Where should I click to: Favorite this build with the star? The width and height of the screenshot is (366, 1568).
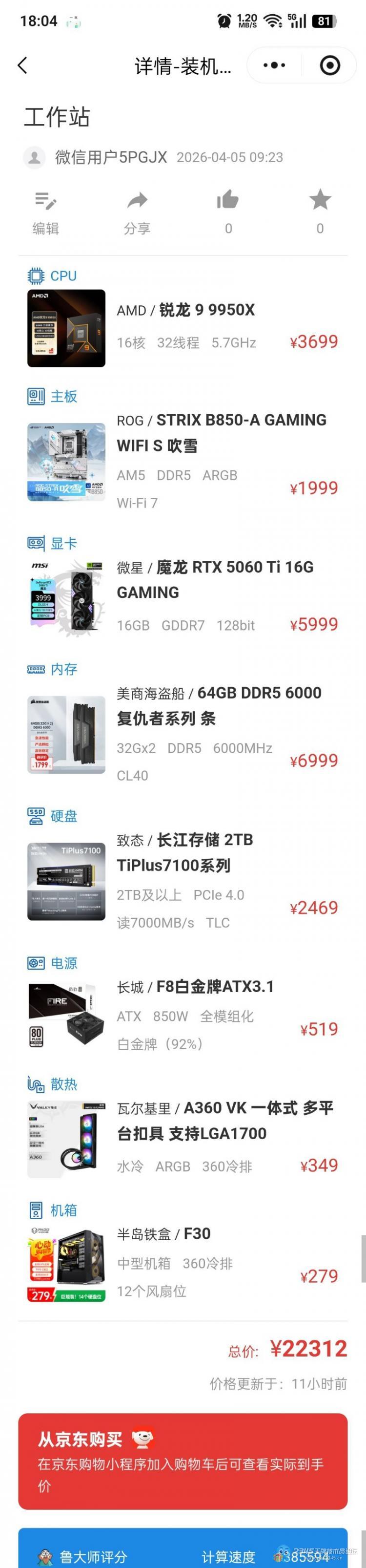(x=320, y=212)
